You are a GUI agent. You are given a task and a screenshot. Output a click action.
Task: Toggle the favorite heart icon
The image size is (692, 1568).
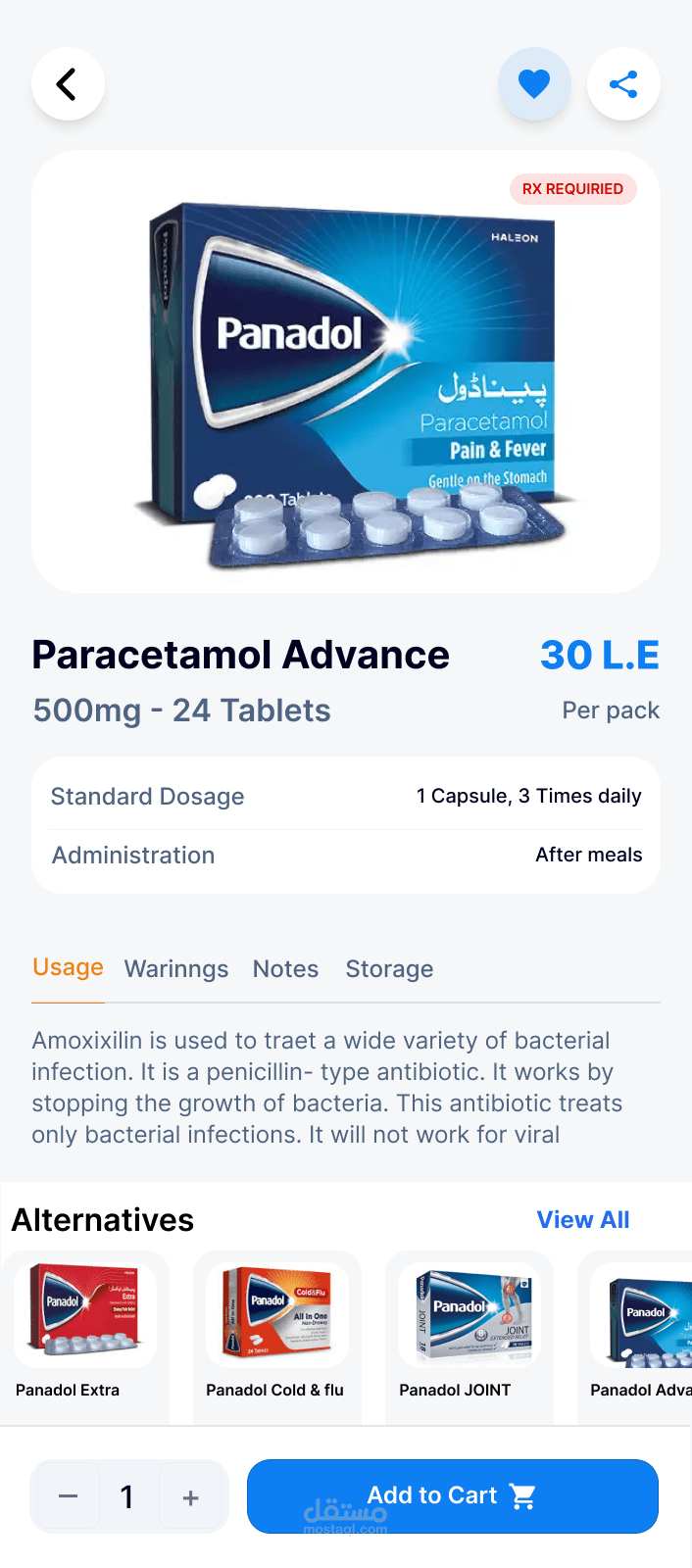click(534, 84)
